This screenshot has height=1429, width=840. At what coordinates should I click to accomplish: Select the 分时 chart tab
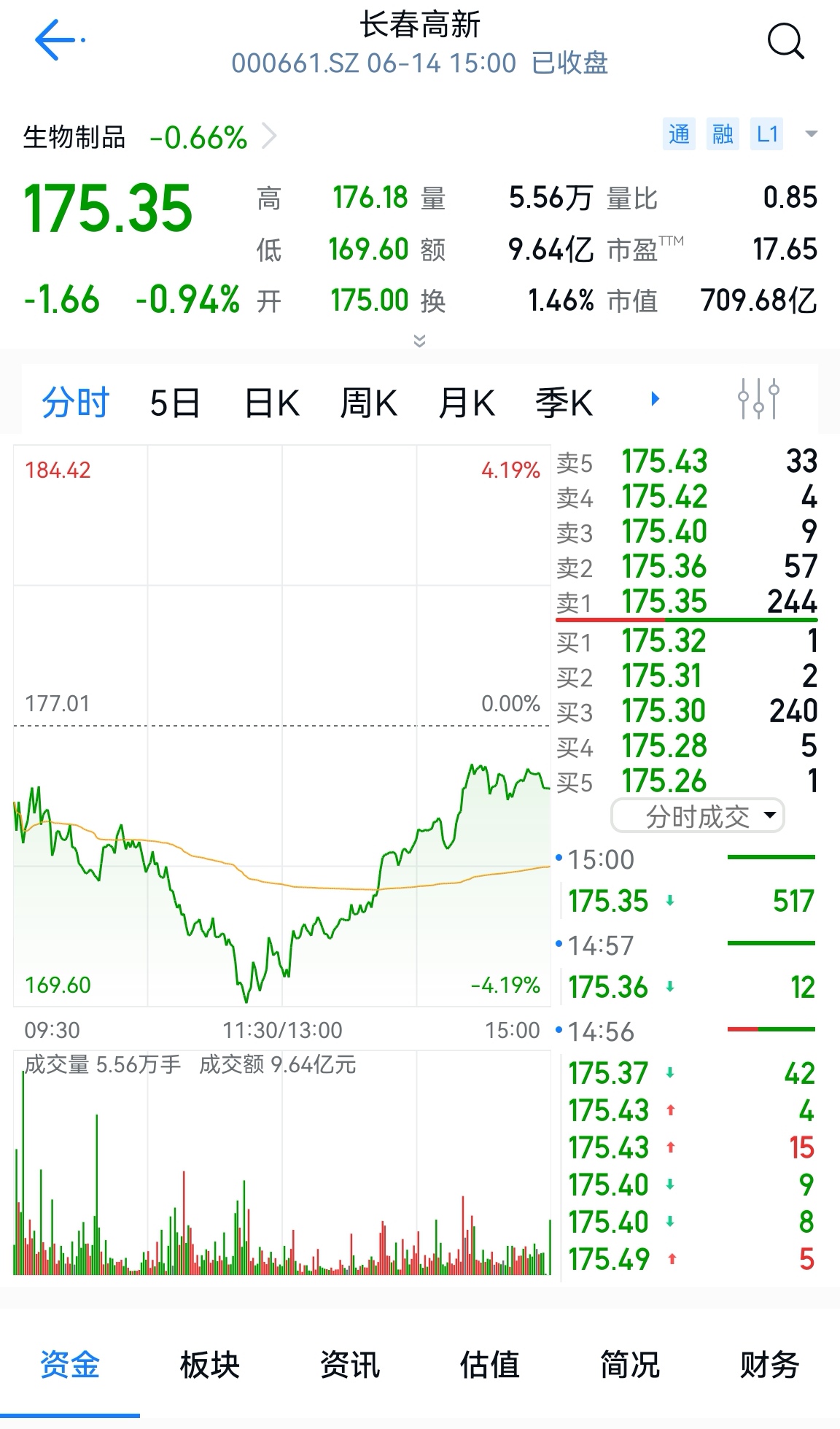[x=75, y=403]
